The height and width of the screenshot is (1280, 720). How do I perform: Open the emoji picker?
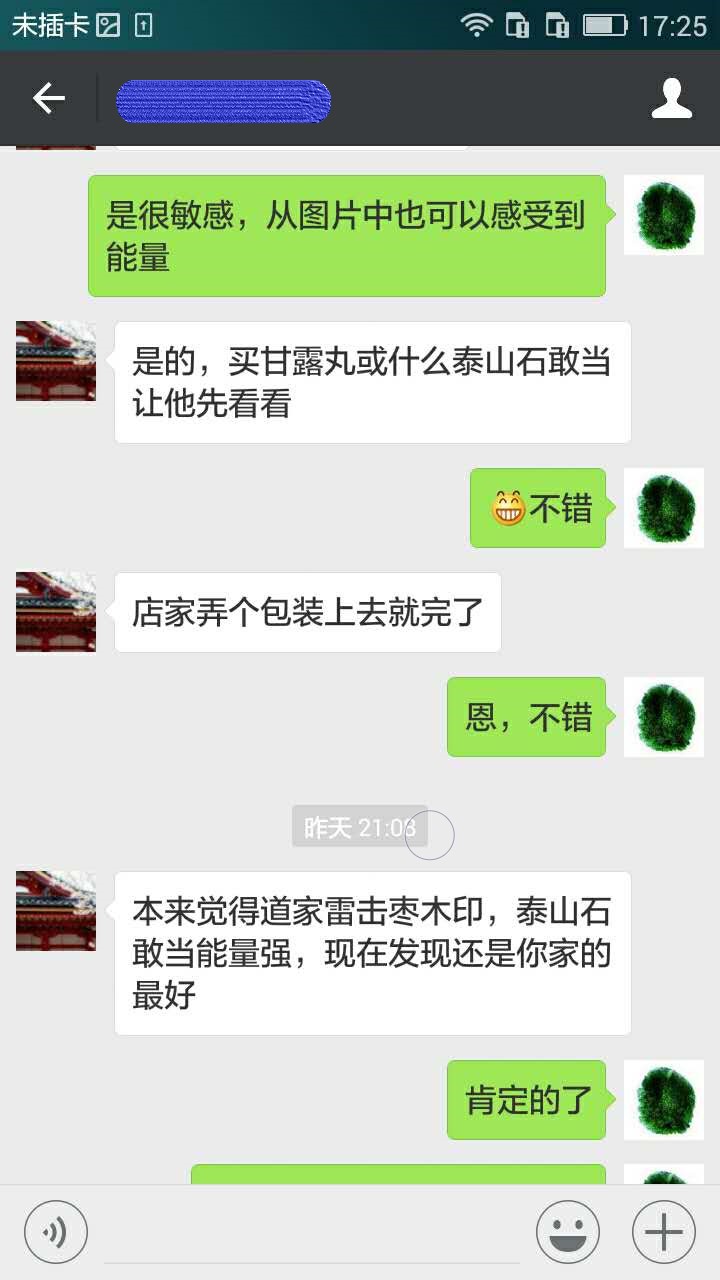click(x=568, y=1232)
